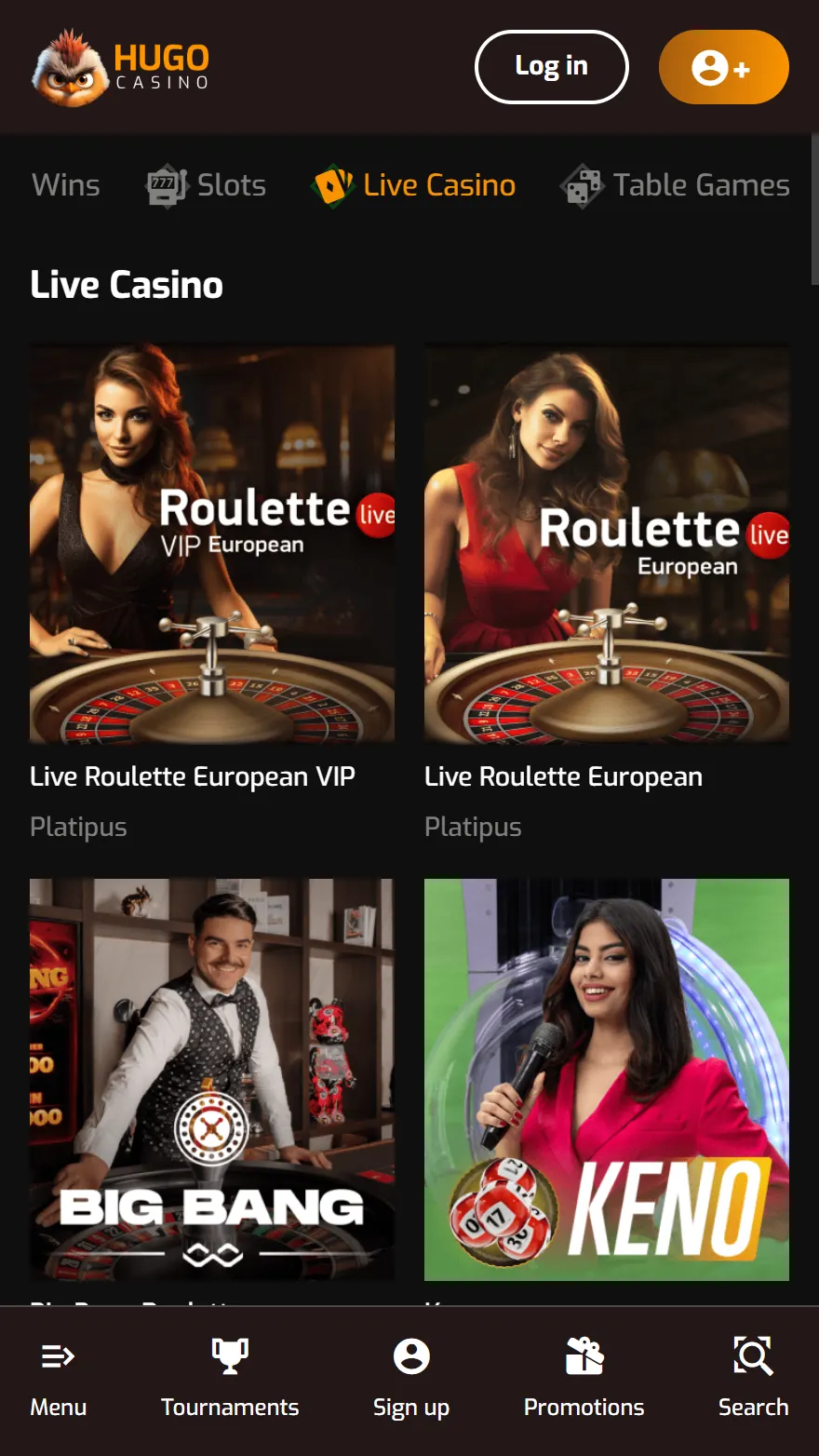Select the Live Casino tab
The height and width of the screenshot is (1456, 819).
tap(414, 185)
